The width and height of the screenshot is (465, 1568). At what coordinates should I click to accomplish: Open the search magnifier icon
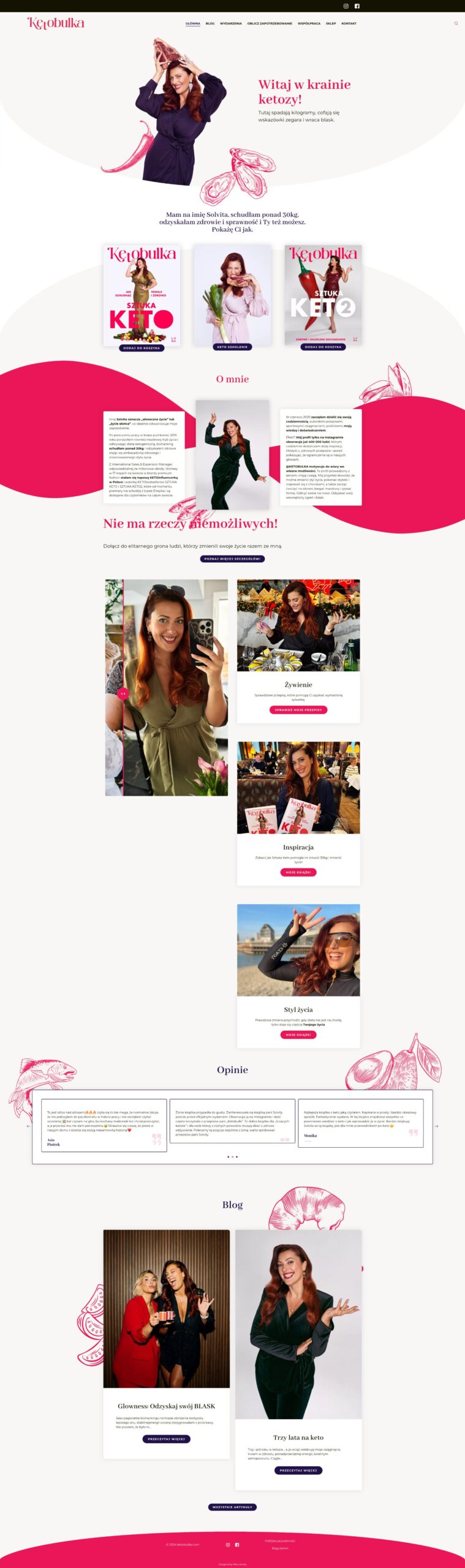[456, 23]
